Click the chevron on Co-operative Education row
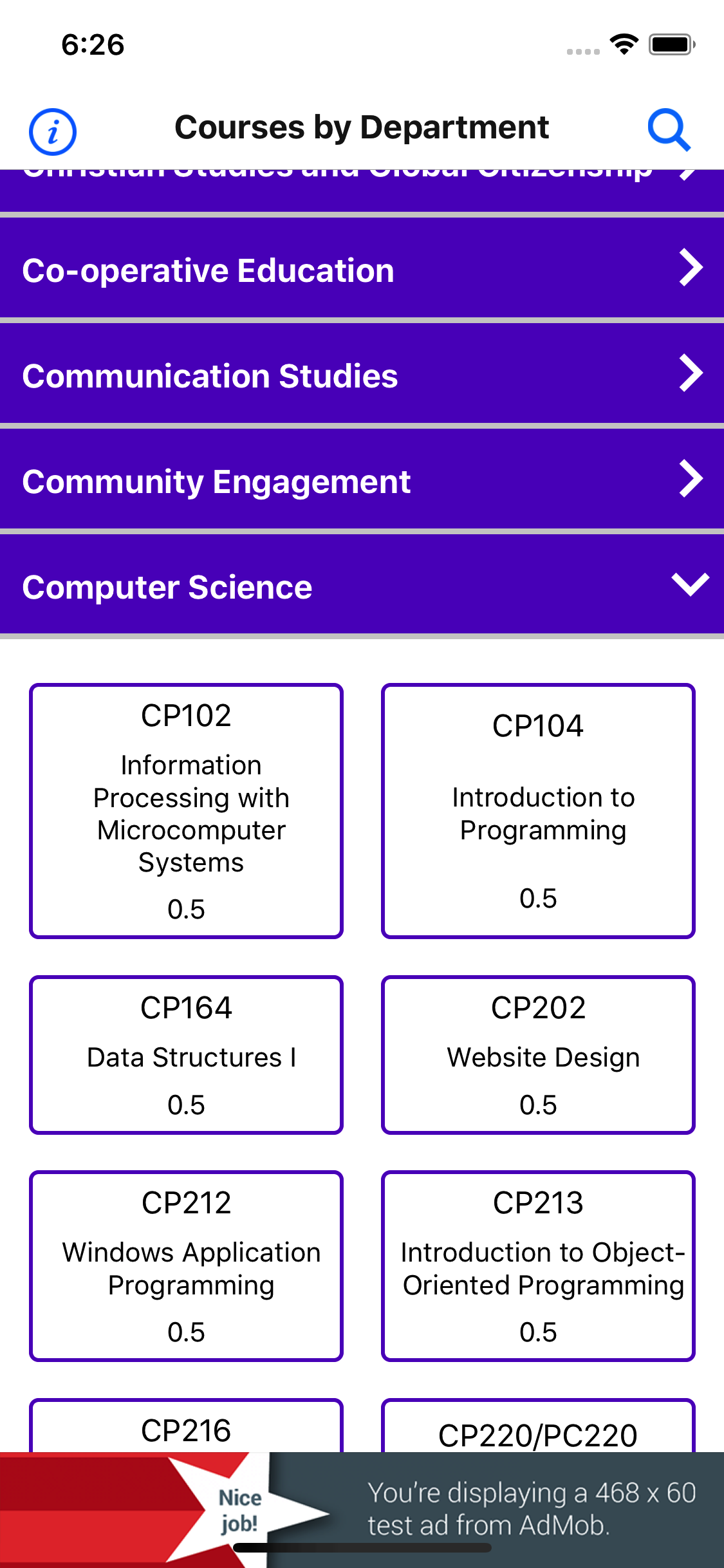The image size is (724, 1568). click(x=690, y=268)
